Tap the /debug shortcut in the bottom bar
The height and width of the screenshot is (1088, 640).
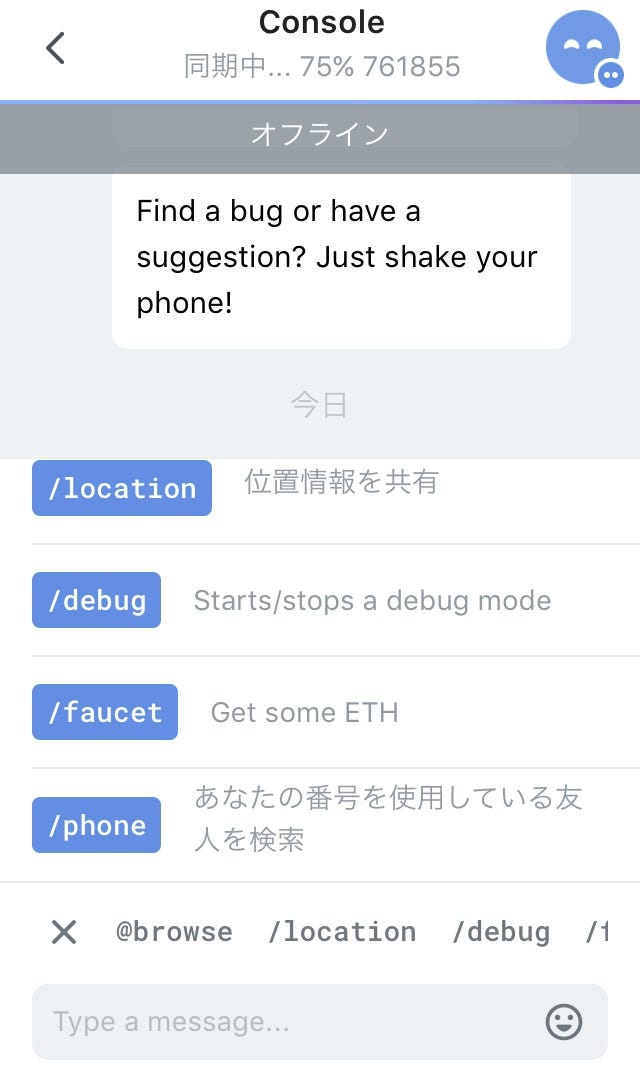501,932
